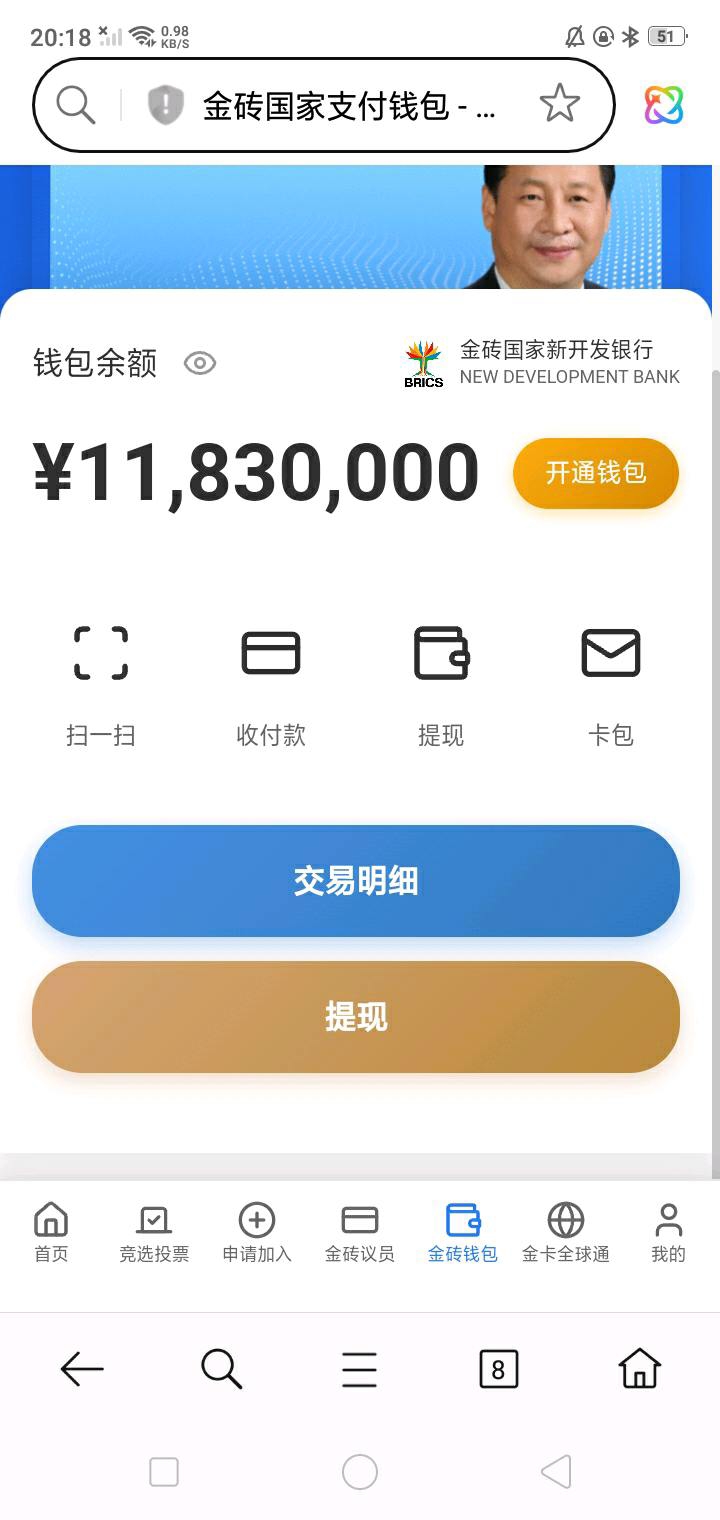The width and height of the screenshot is (720, 1520).
Task: Tap the gold 提现 withdraw button
Action: pos(357,1017)
